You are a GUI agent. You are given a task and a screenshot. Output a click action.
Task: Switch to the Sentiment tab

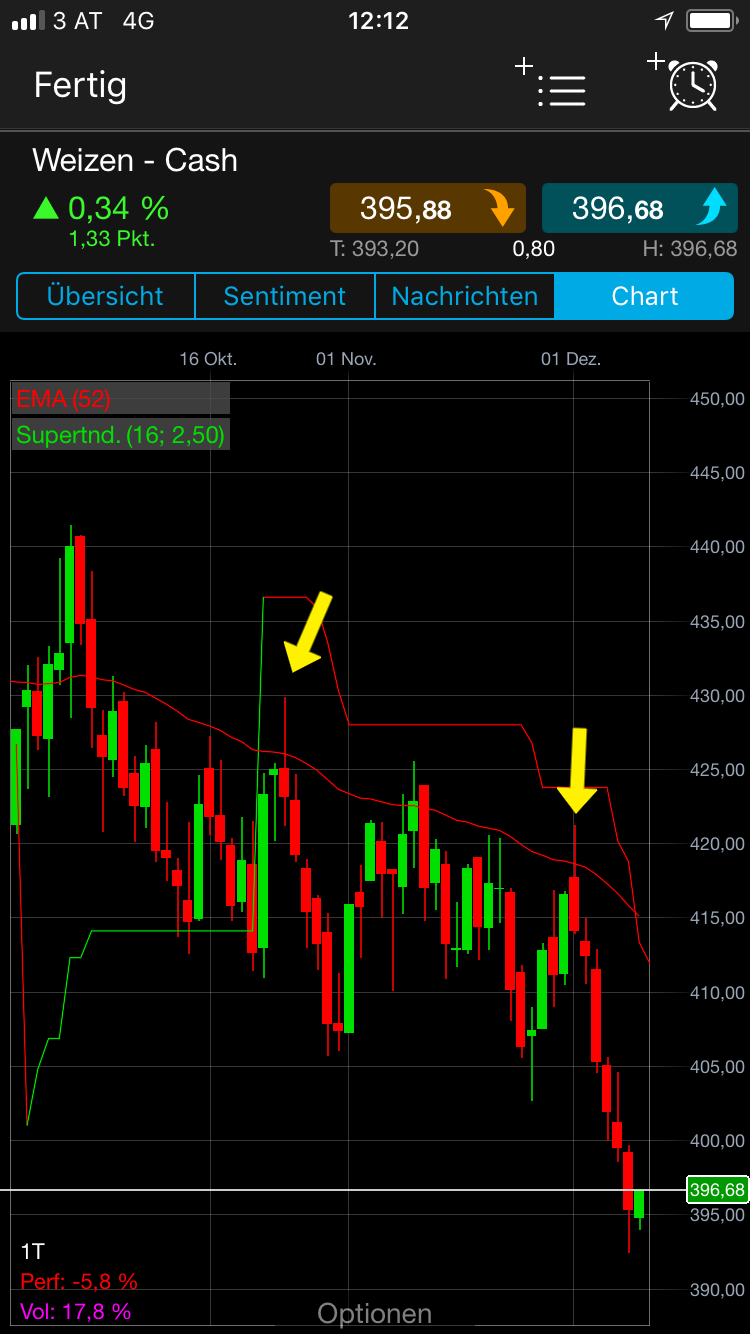coord(284,296)
